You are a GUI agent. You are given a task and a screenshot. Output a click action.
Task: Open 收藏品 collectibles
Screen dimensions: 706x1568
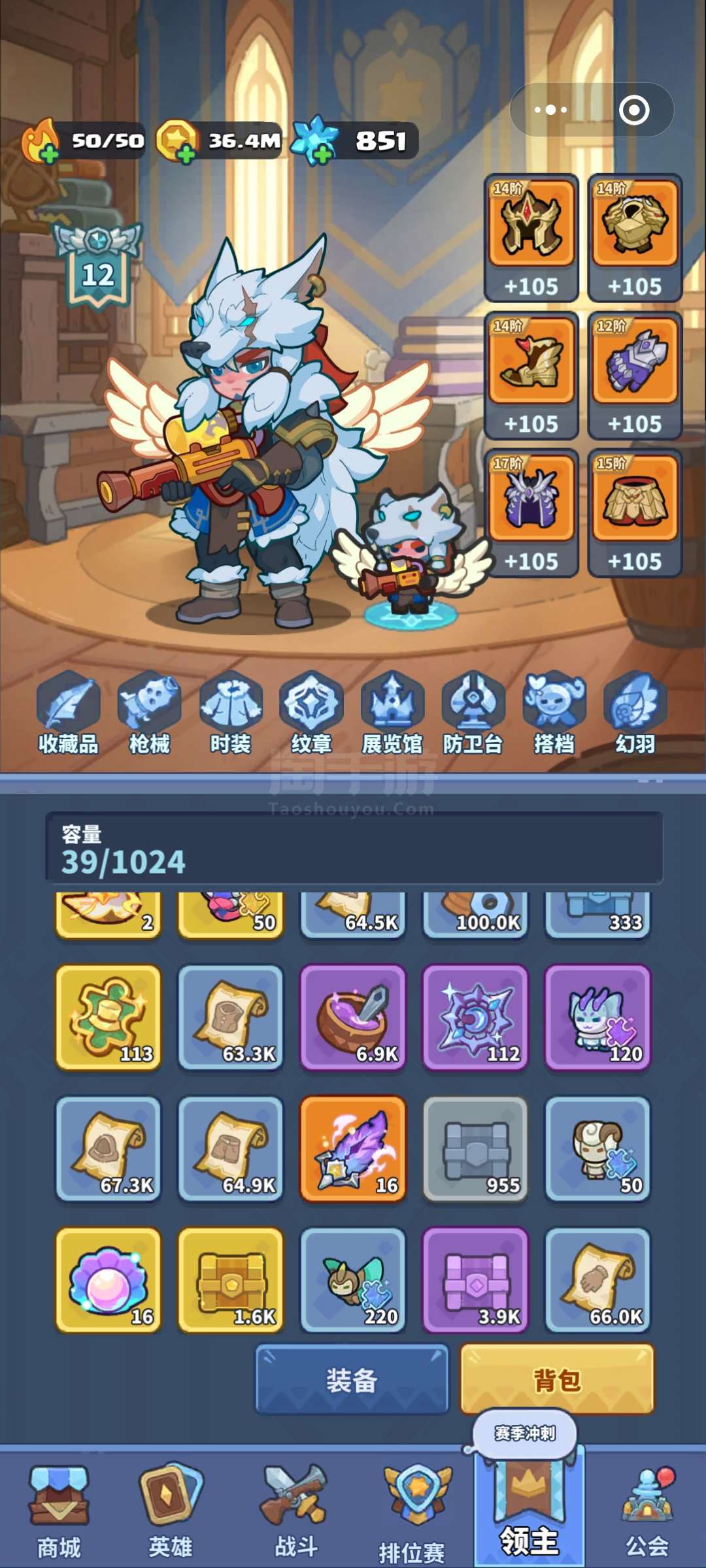pos(69,714)
